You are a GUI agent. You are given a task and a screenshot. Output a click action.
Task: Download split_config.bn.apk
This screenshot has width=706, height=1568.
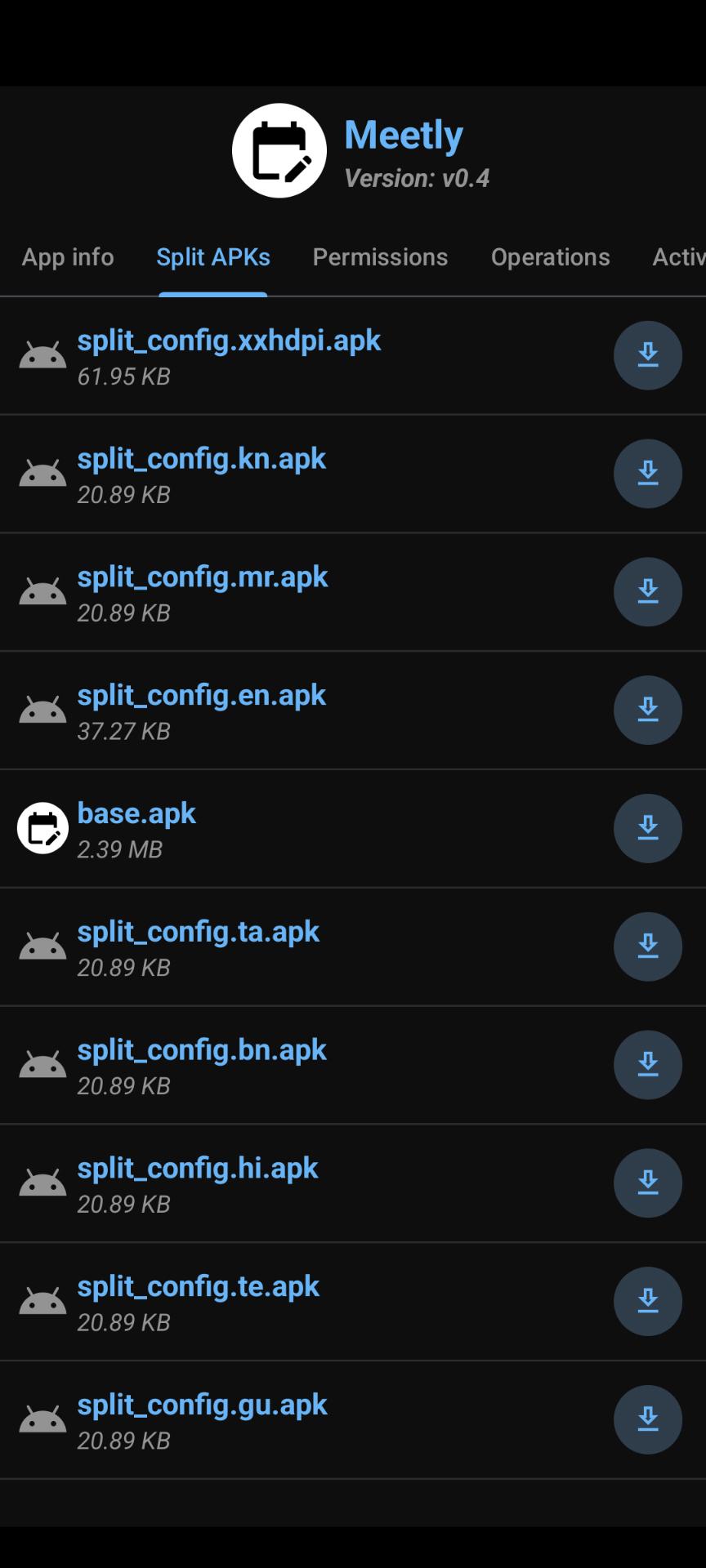click(648, 1064)
